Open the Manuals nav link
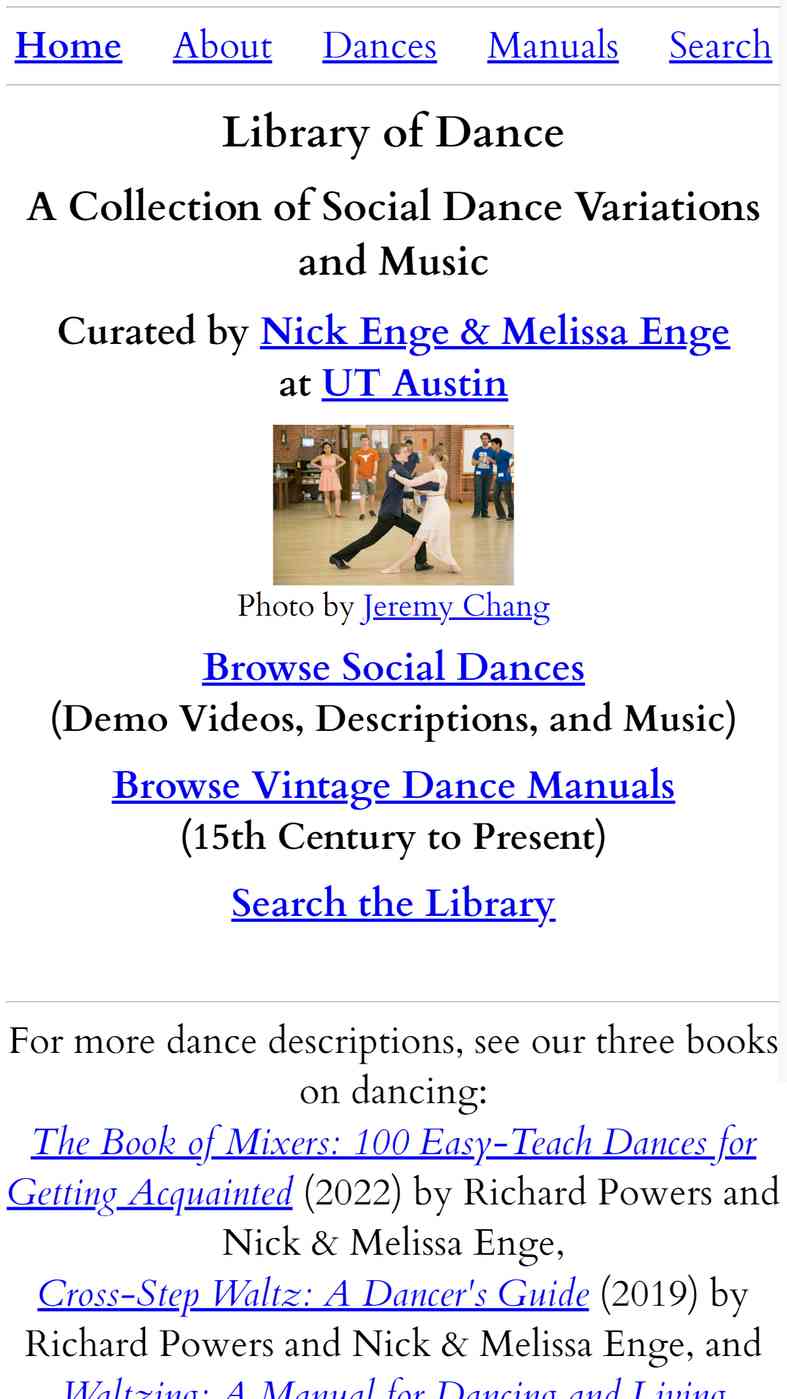Image resolution: width=787 pixels, height=1399 pixels. coord(552,46)
